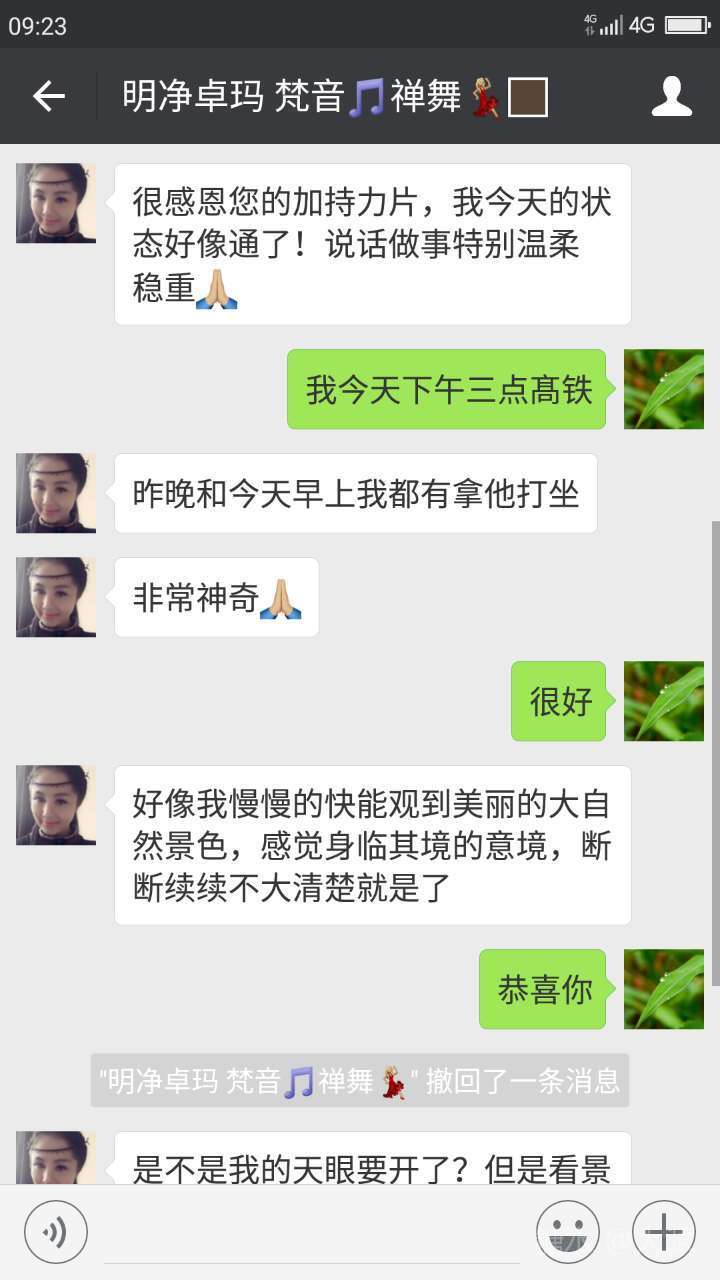Open my leaf avatar beside 恭喜你

[663, 989]
